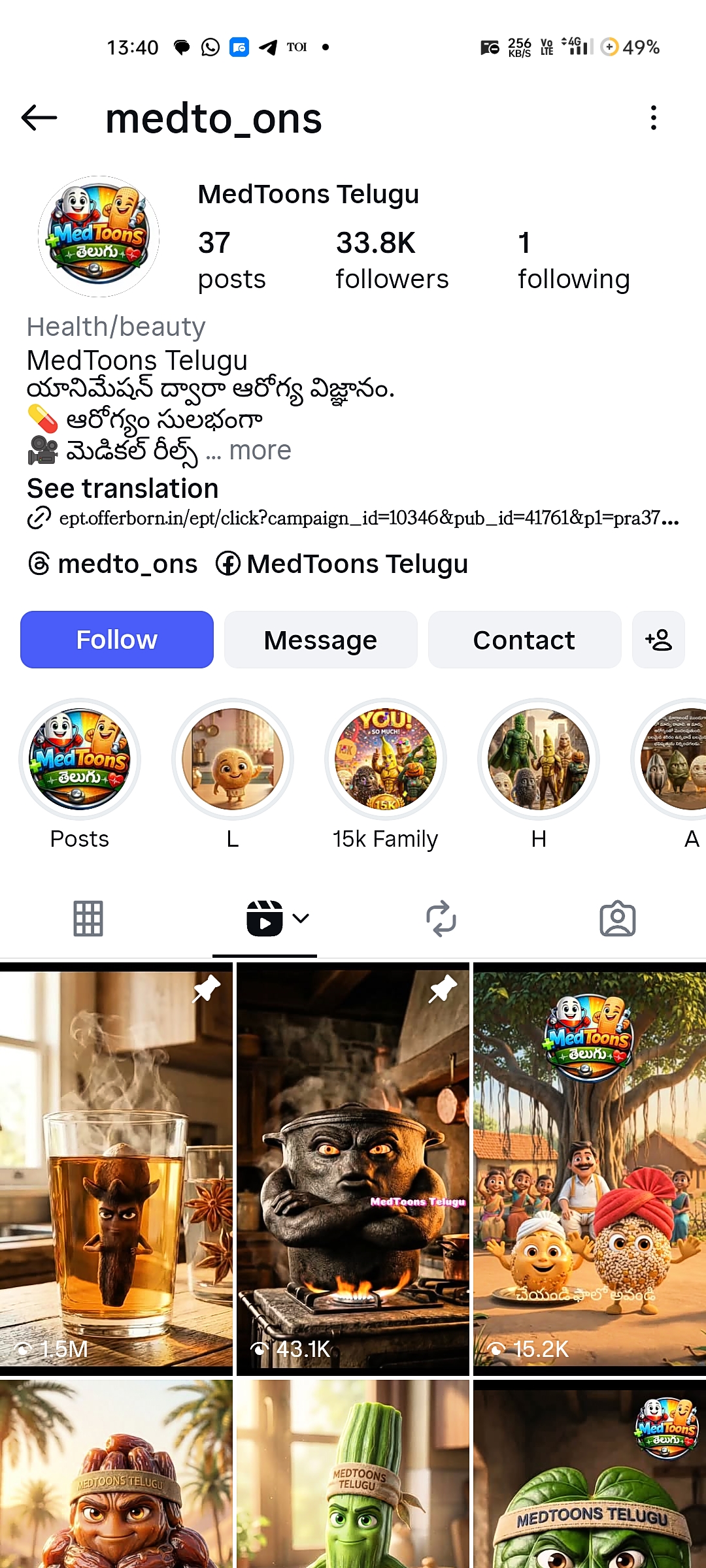706x1568 pixels.
Task: Message the MedToons Telugu account
Action: (320, 640)
